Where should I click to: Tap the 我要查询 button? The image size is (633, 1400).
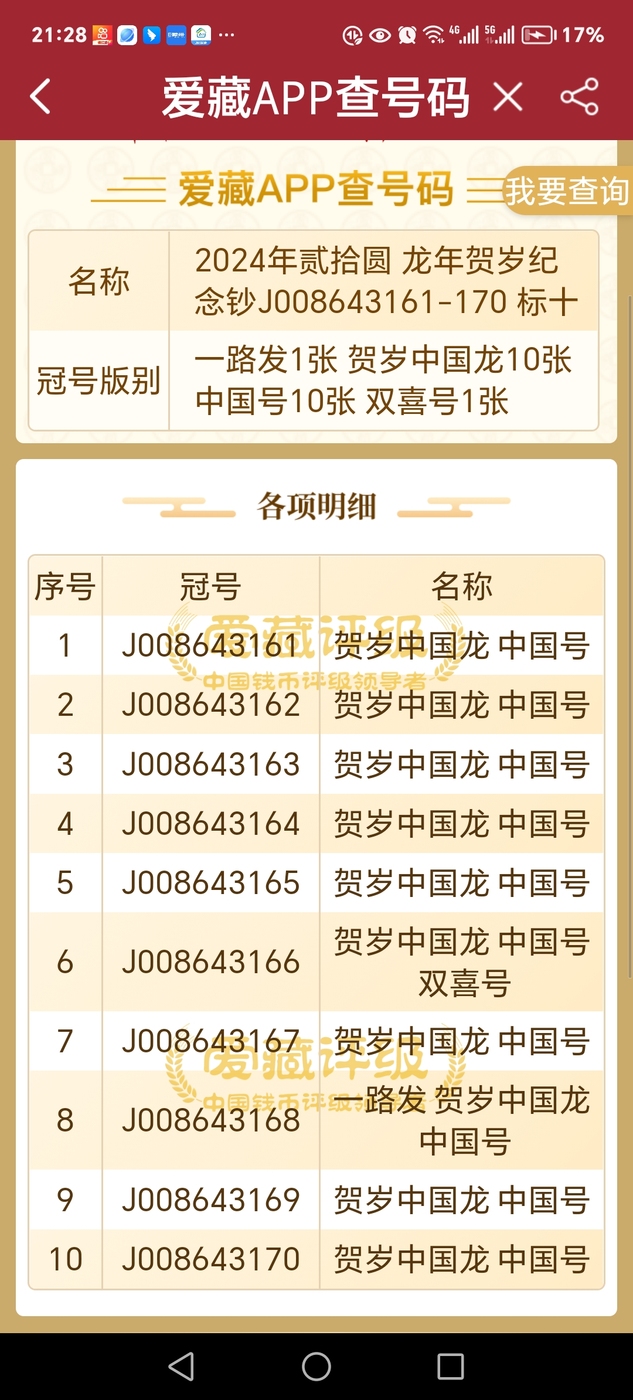tap(567, 191)
